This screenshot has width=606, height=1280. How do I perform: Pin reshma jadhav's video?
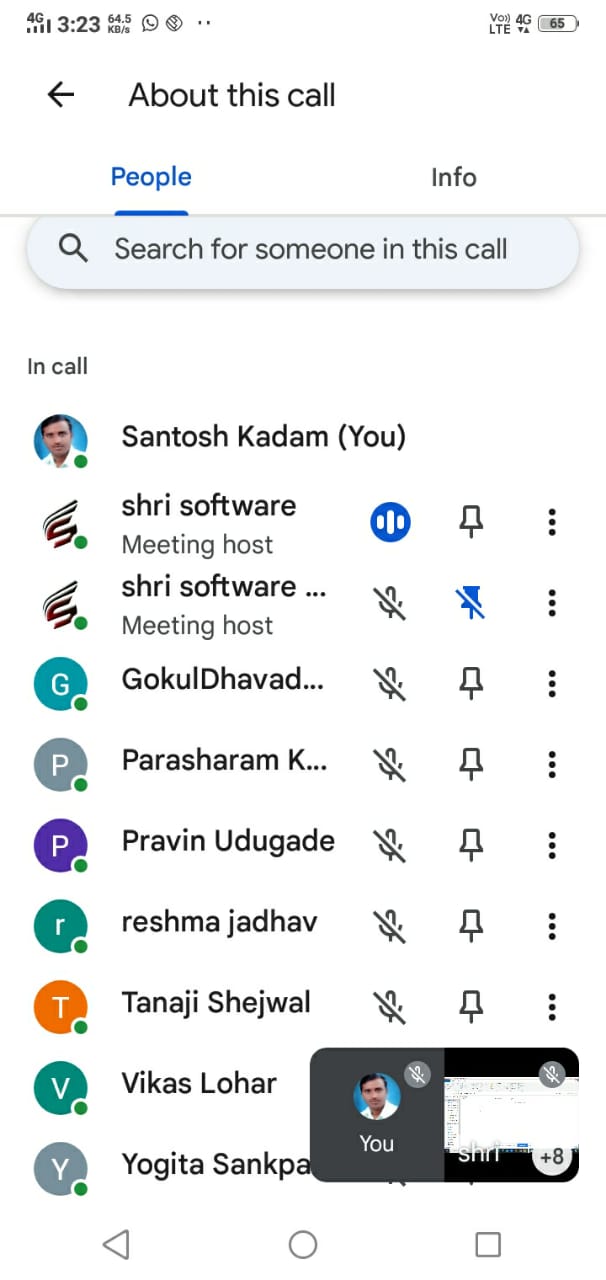(x=471, y=926)
